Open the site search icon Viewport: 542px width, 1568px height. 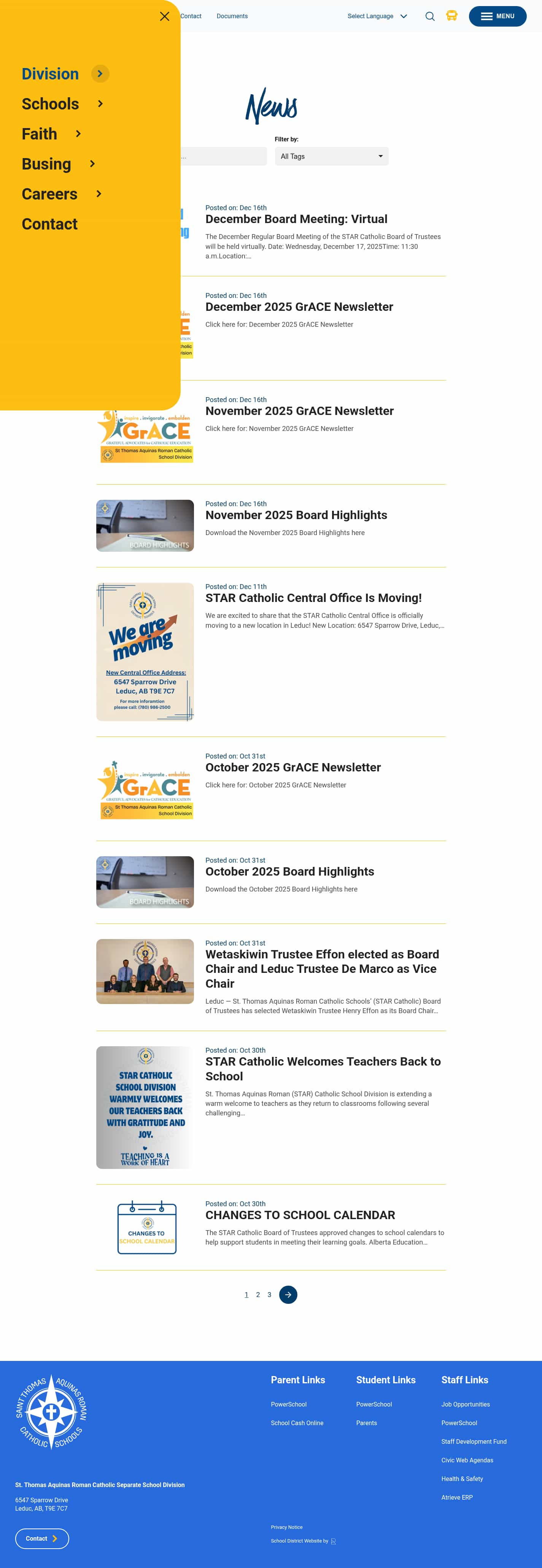430,16
